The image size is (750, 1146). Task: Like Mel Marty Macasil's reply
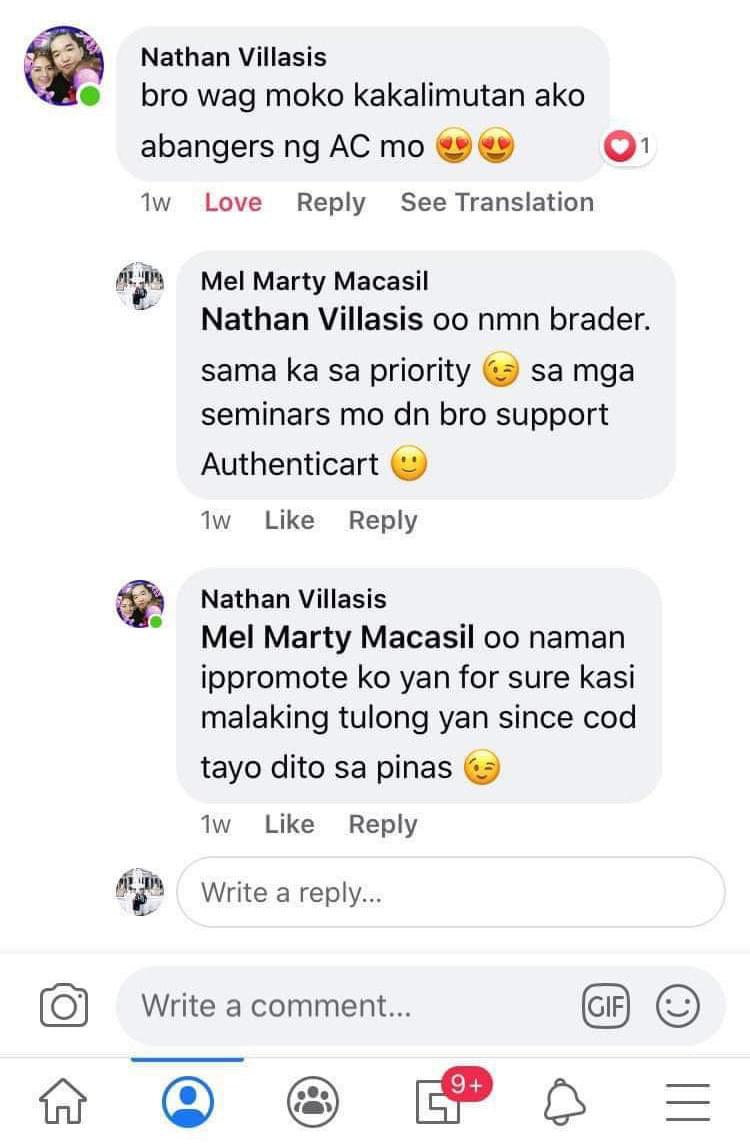[289, 520]
